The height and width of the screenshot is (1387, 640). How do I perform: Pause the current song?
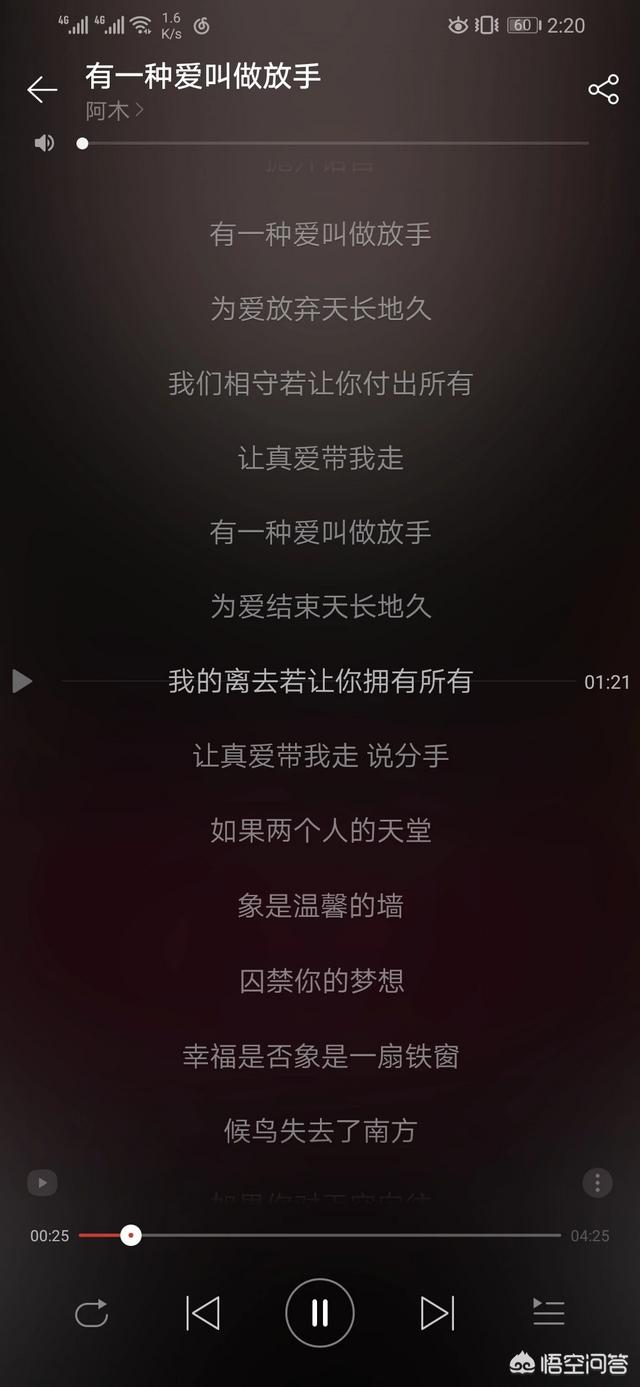320,1313
